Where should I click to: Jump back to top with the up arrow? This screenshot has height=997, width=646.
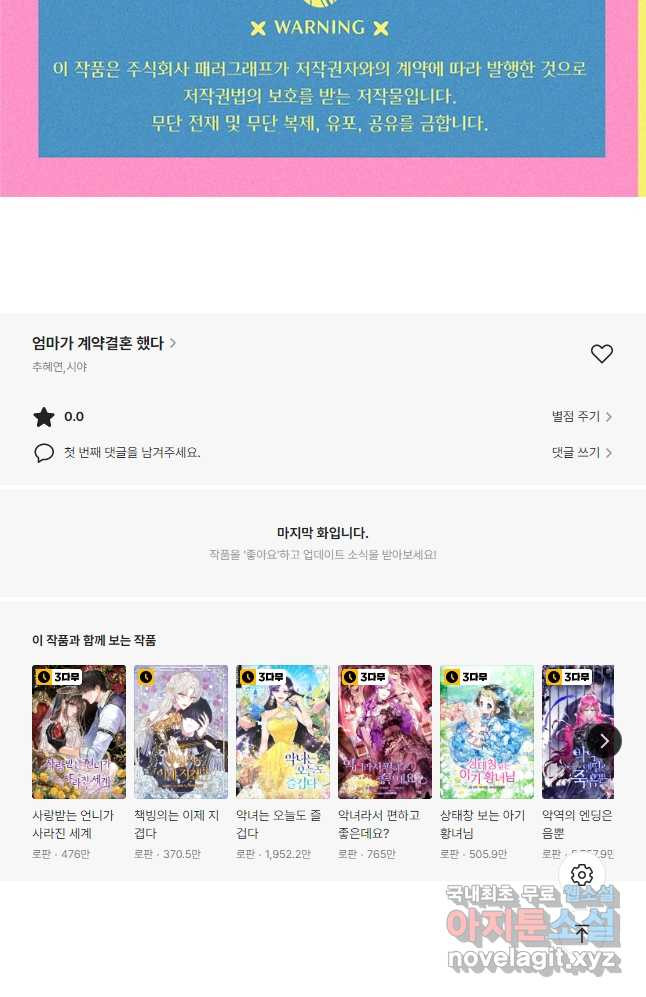click(x=582, y=935)
